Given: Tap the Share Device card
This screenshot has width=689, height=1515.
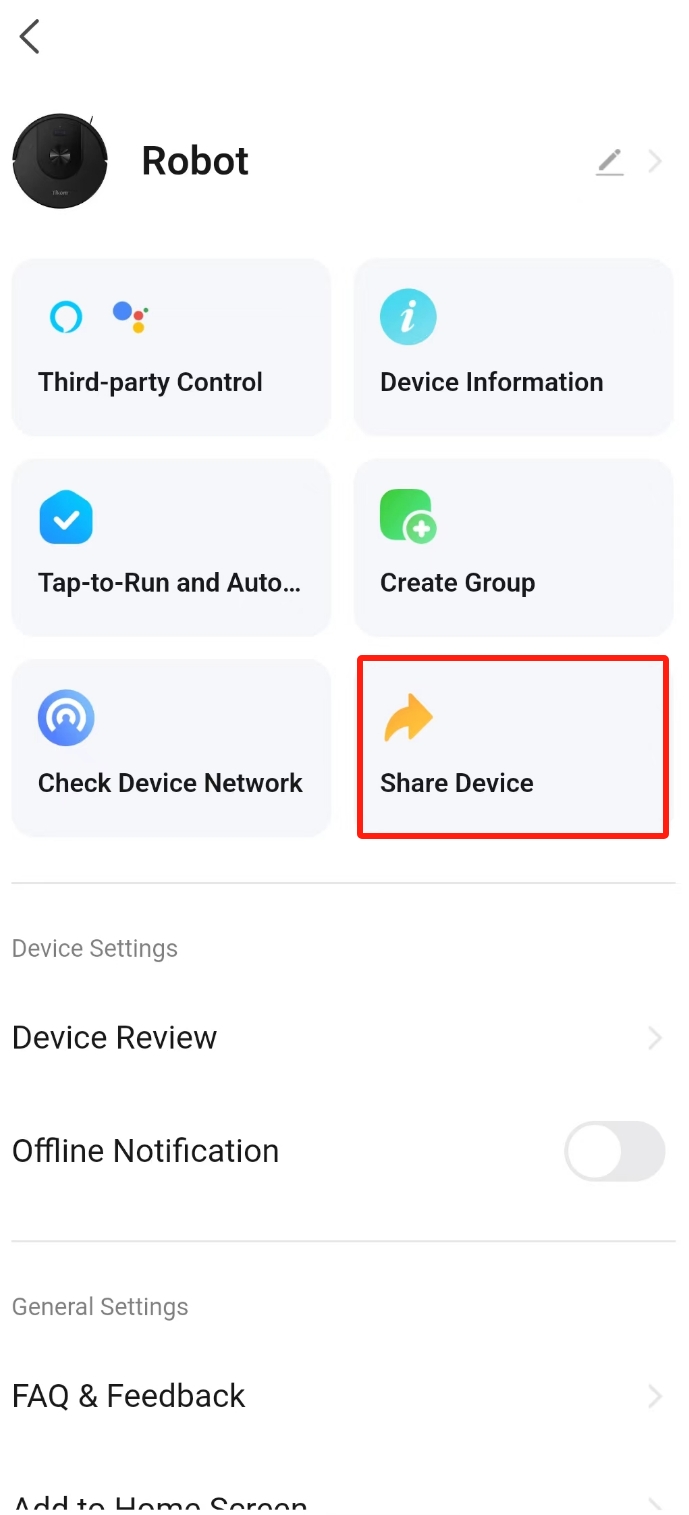Looking at the screenshot, I should click(x=513, y=747).
